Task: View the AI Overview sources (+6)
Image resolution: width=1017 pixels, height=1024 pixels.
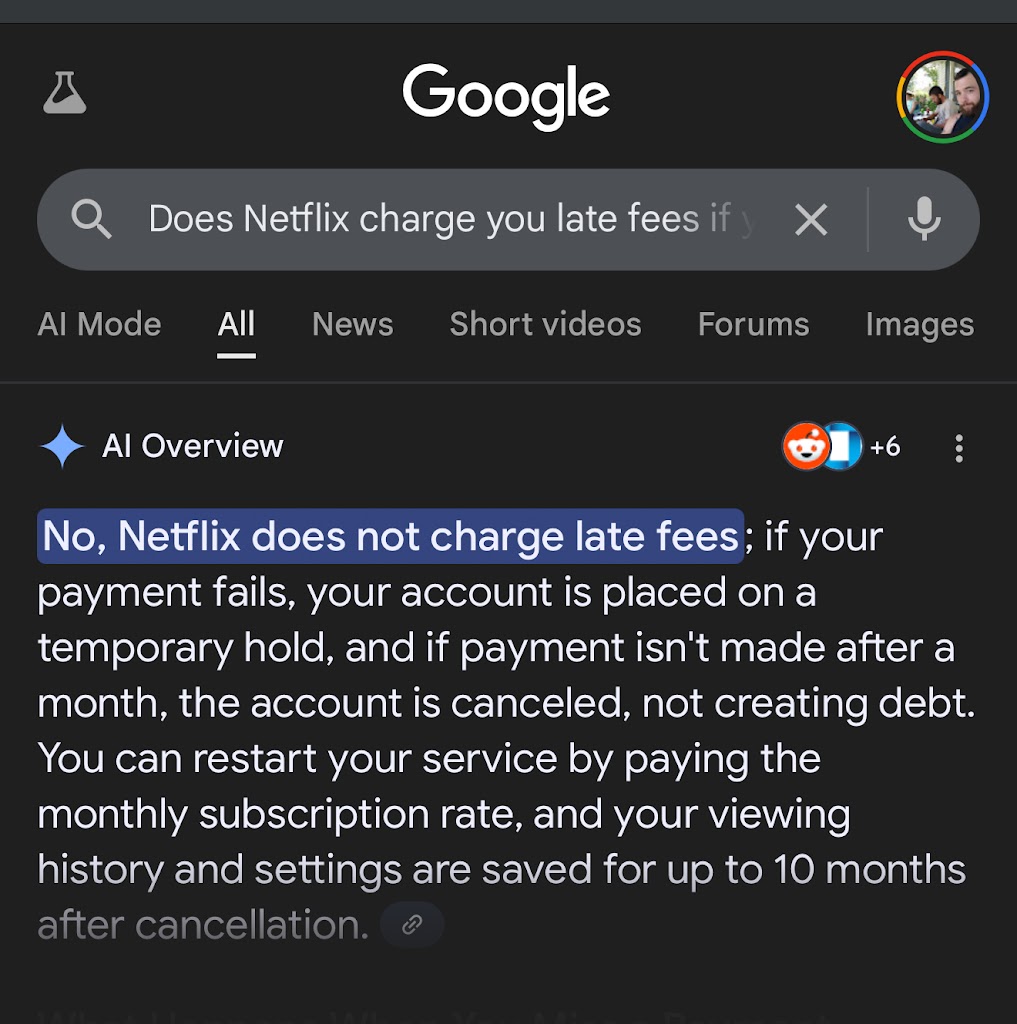Action: point(841,447)
